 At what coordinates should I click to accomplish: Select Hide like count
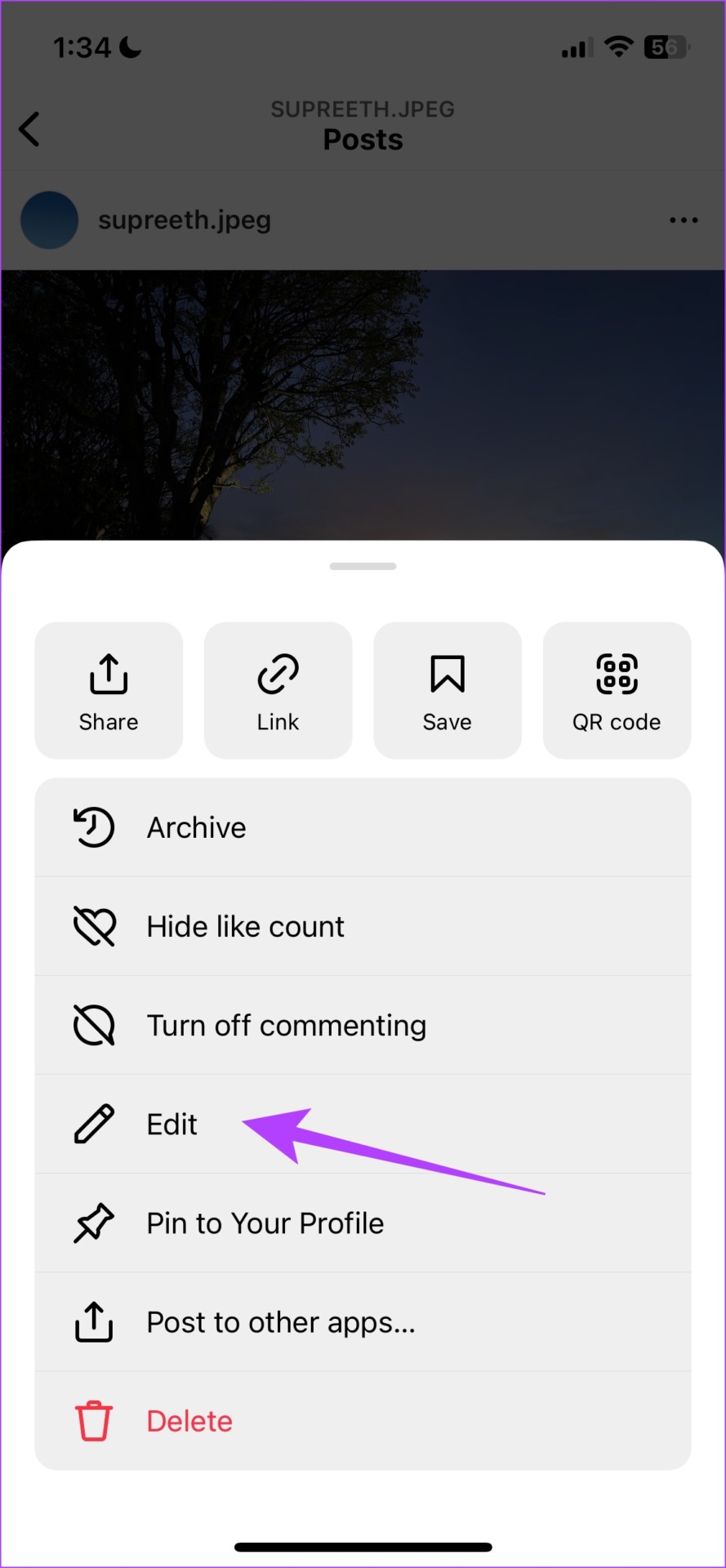point(363,926)
